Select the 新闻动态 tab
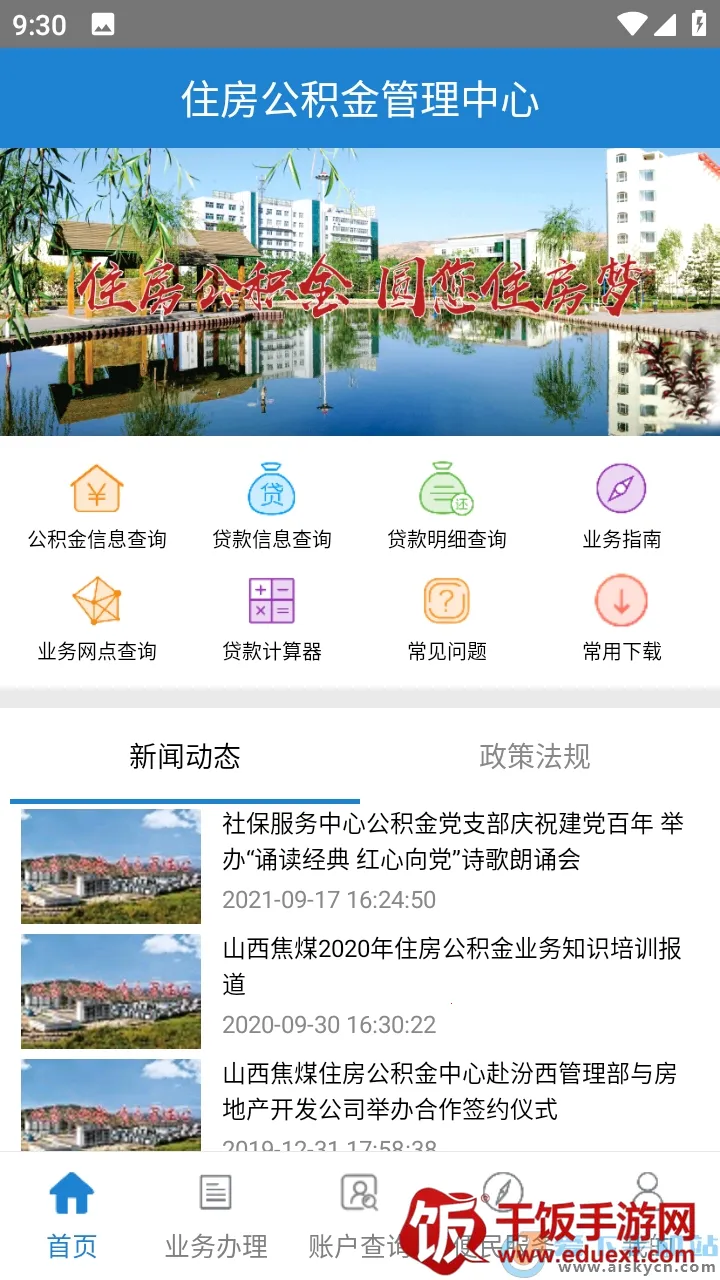720x1280 pixels. (x=185, y=757)
